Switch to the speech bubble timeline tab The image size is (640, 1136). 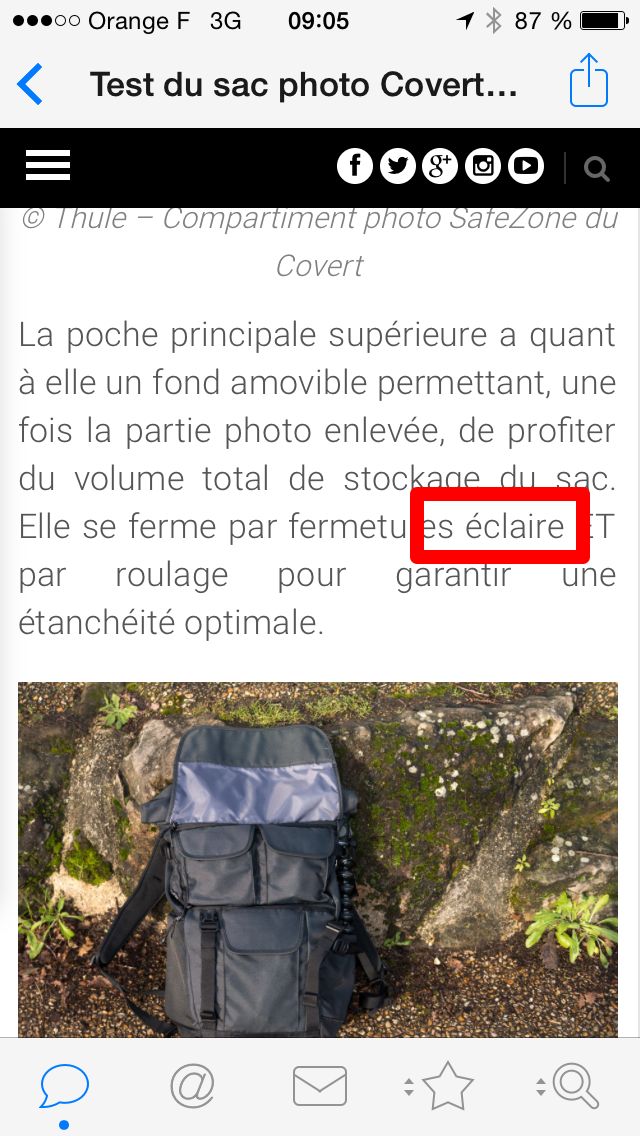pos(64,1087)
